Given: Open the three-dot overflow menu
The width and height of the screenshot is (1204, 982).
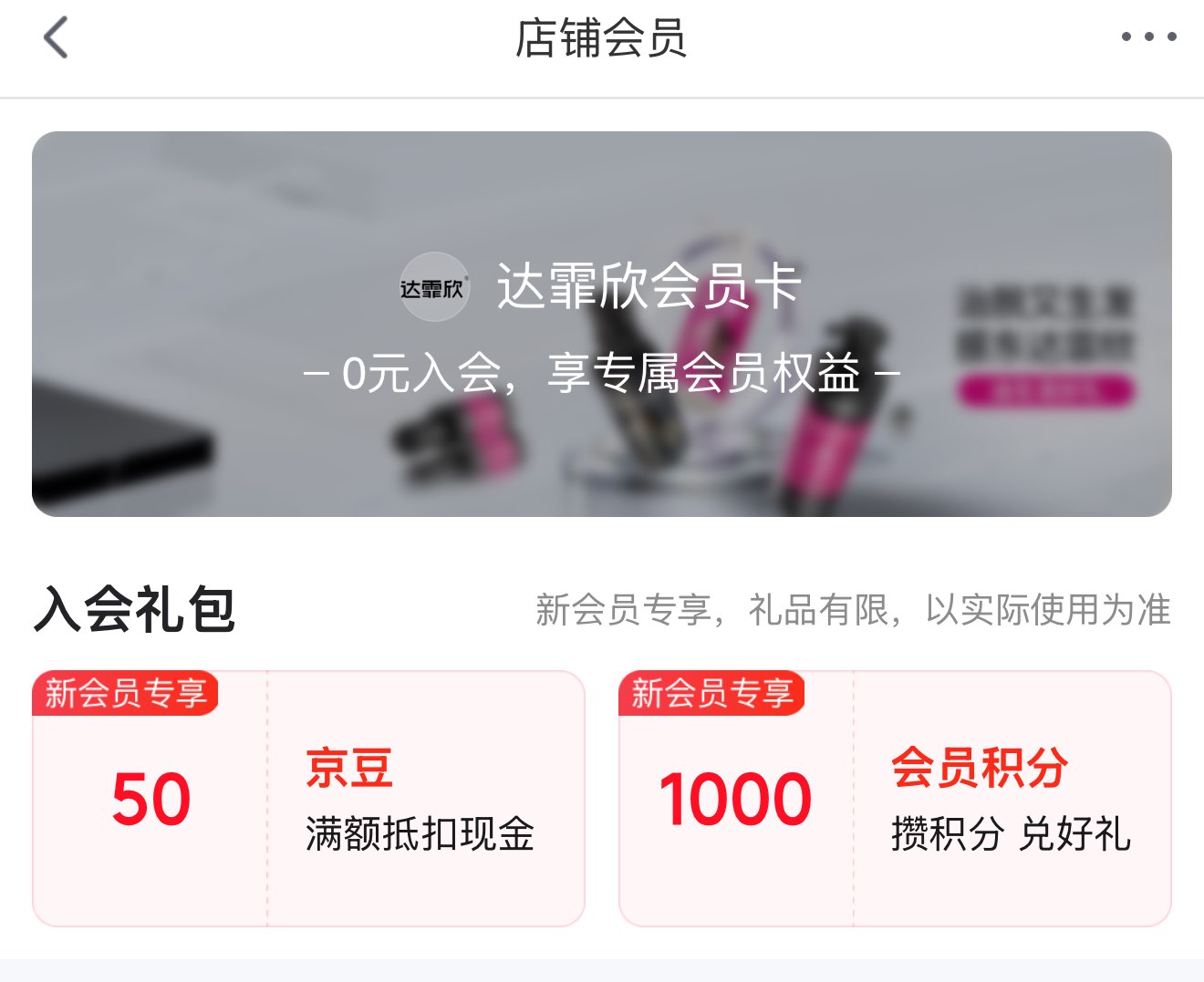Looking at the screenshot, I should pyautogui.click(x=1148, y=36).
